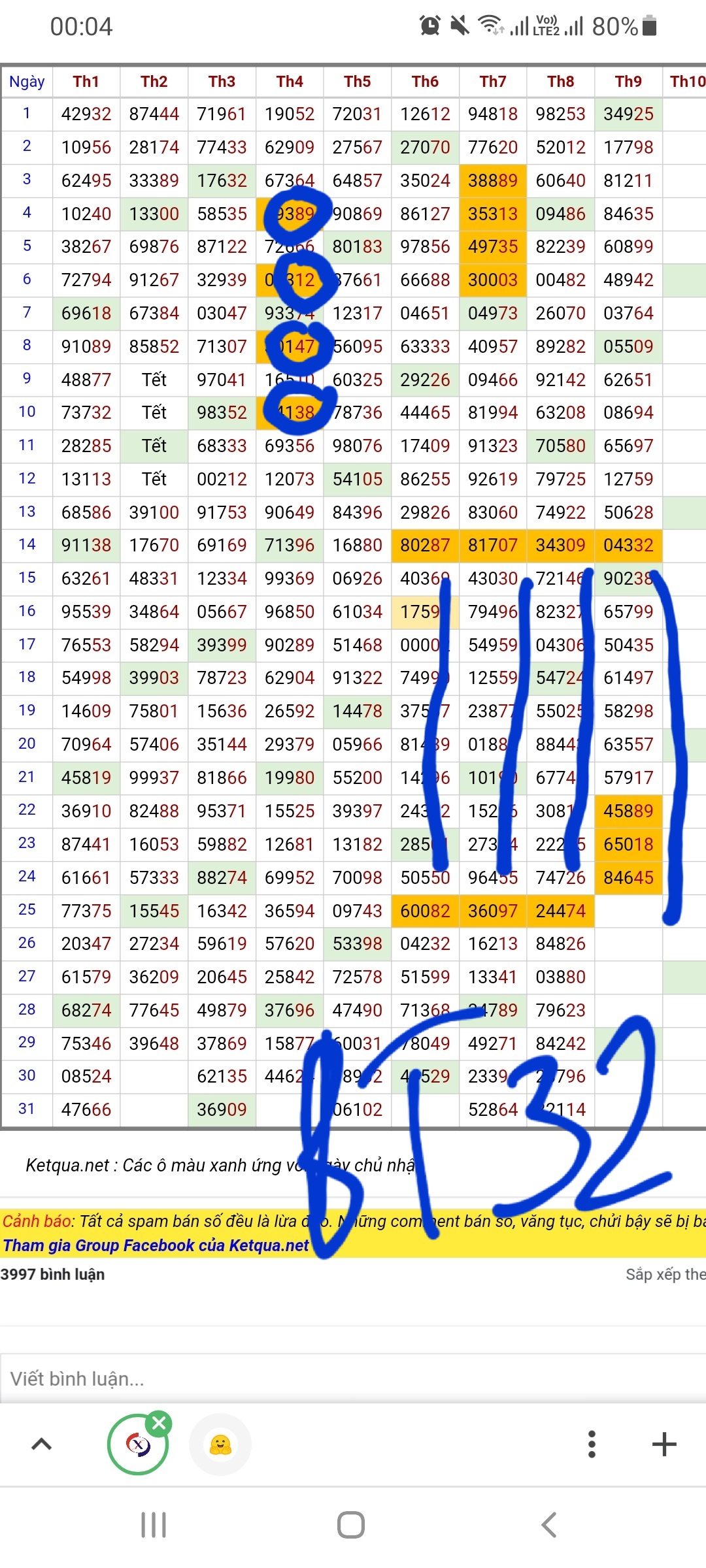Go back with the system back button
This screenshot has height=1568, width=706.
[x=549, y=1525]
